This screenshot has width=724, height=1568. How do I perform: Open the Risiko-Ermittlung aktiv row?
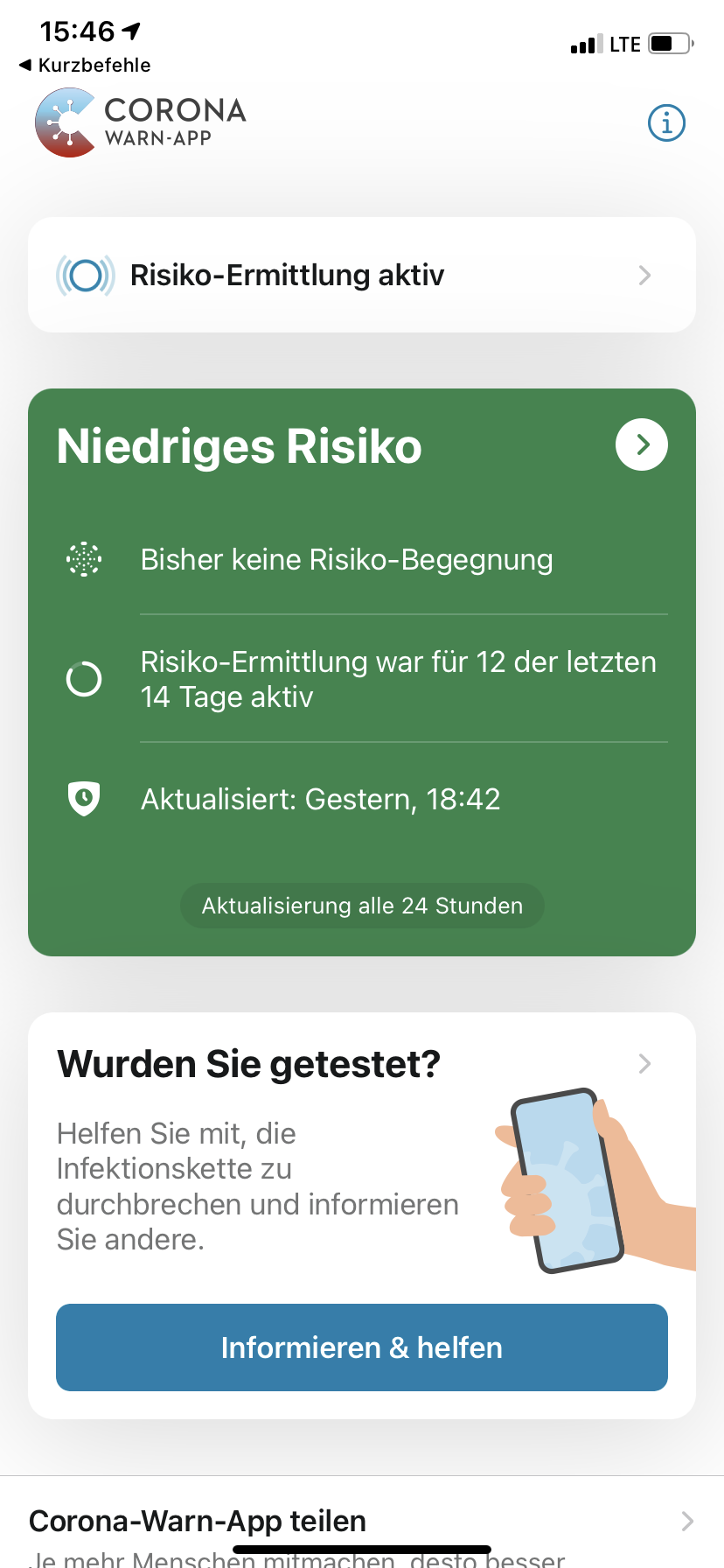click(x=362, y=275)
